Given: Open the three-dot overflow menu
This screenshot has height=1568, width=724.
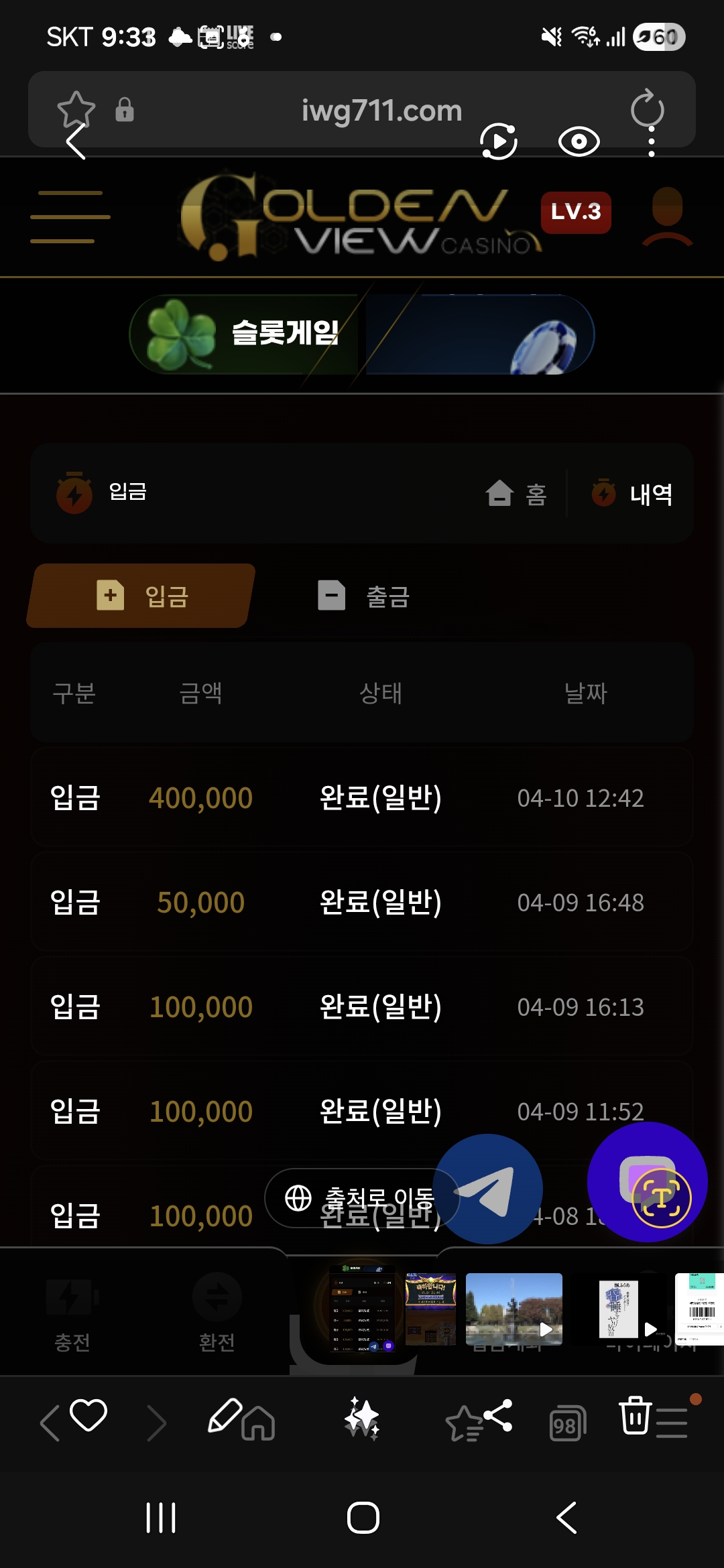Looking at the screenshot, I should (651, 141).
